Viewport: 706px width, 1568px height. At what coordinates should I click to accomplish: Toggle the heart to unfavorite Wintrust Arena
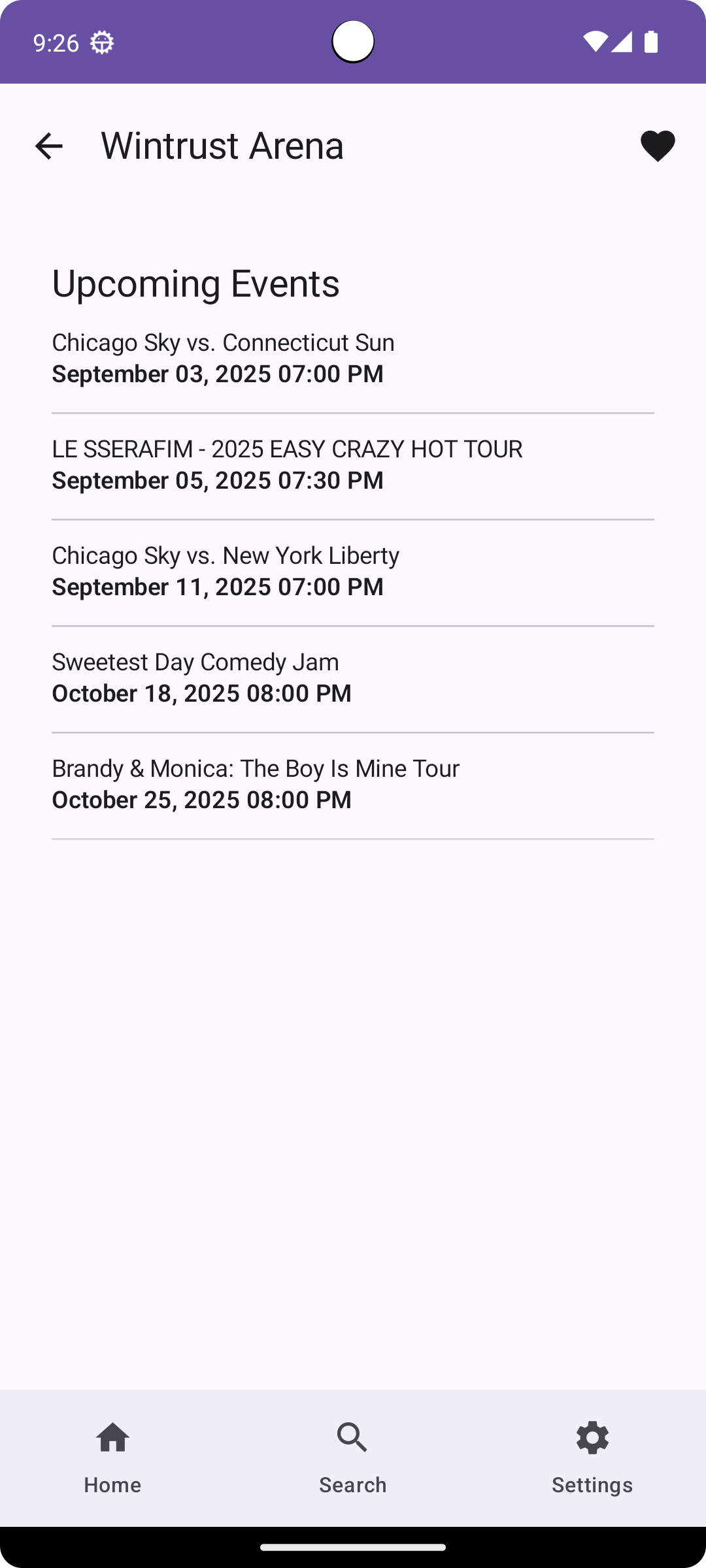(656, 145)
